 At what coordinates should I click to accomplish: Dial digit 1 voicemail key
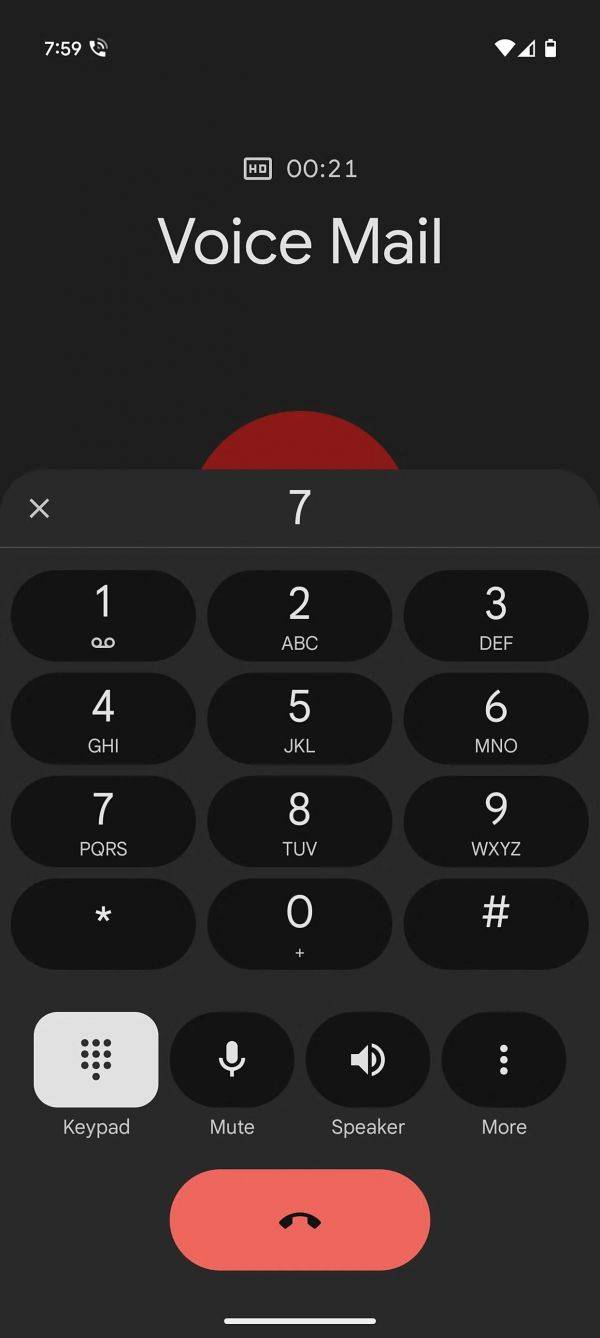103,616
